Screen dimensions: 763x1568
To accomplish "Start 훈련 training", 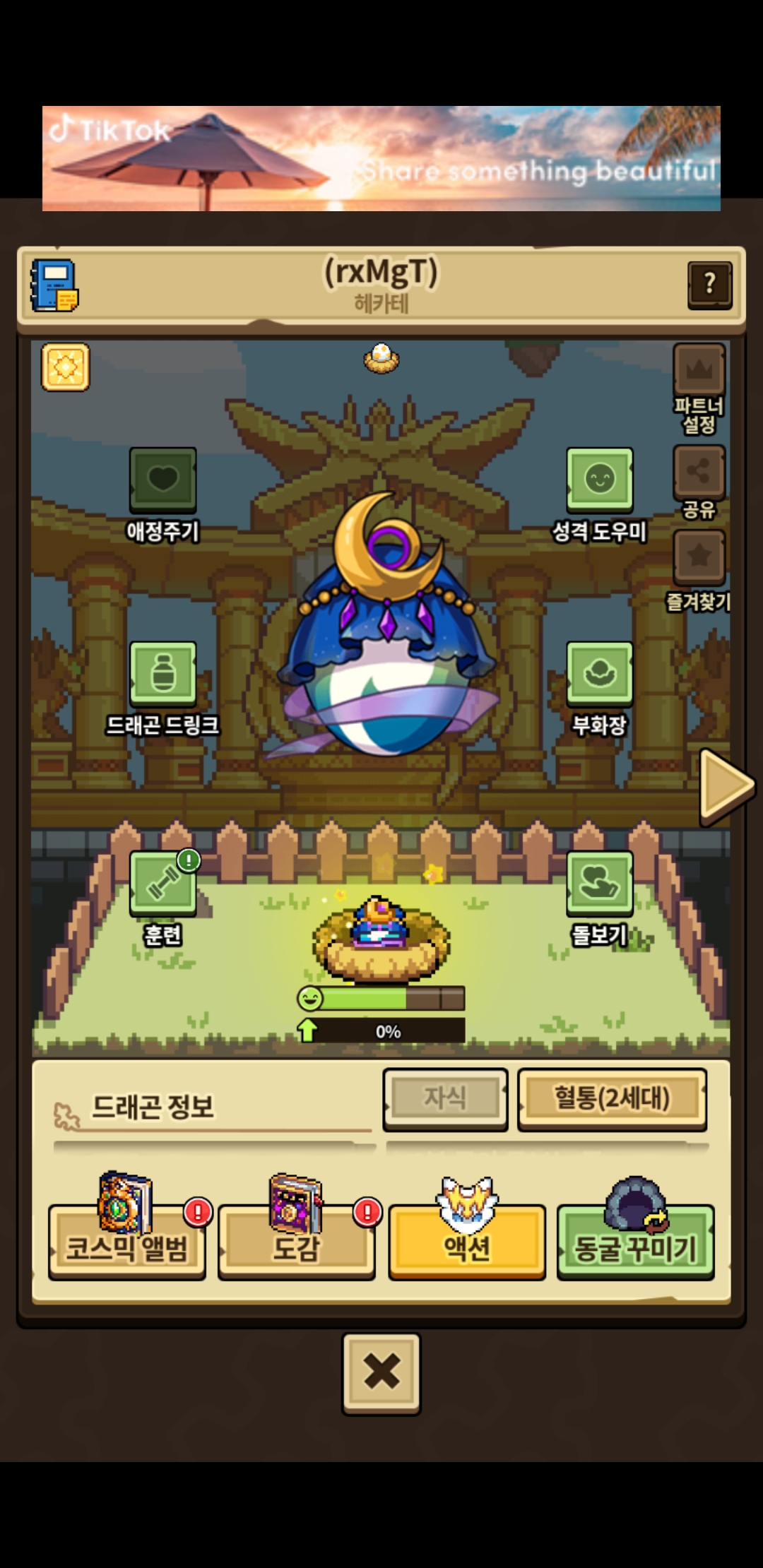I will (162, 883).
